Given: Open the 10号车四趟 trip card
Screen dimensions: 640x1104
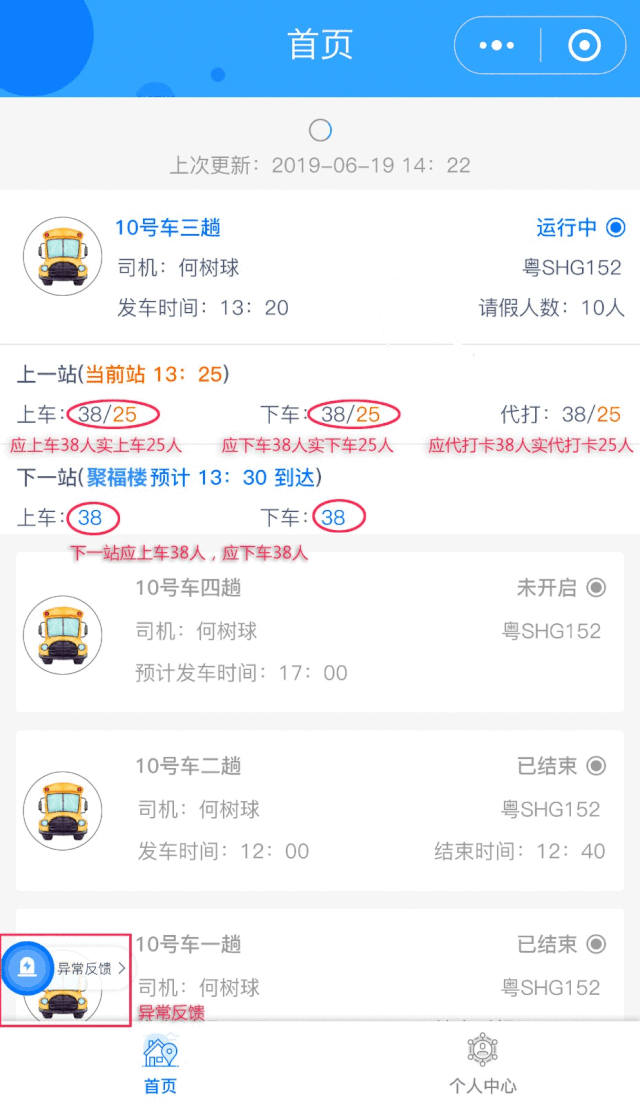Looking at the screenshot, I should point(320,632).
